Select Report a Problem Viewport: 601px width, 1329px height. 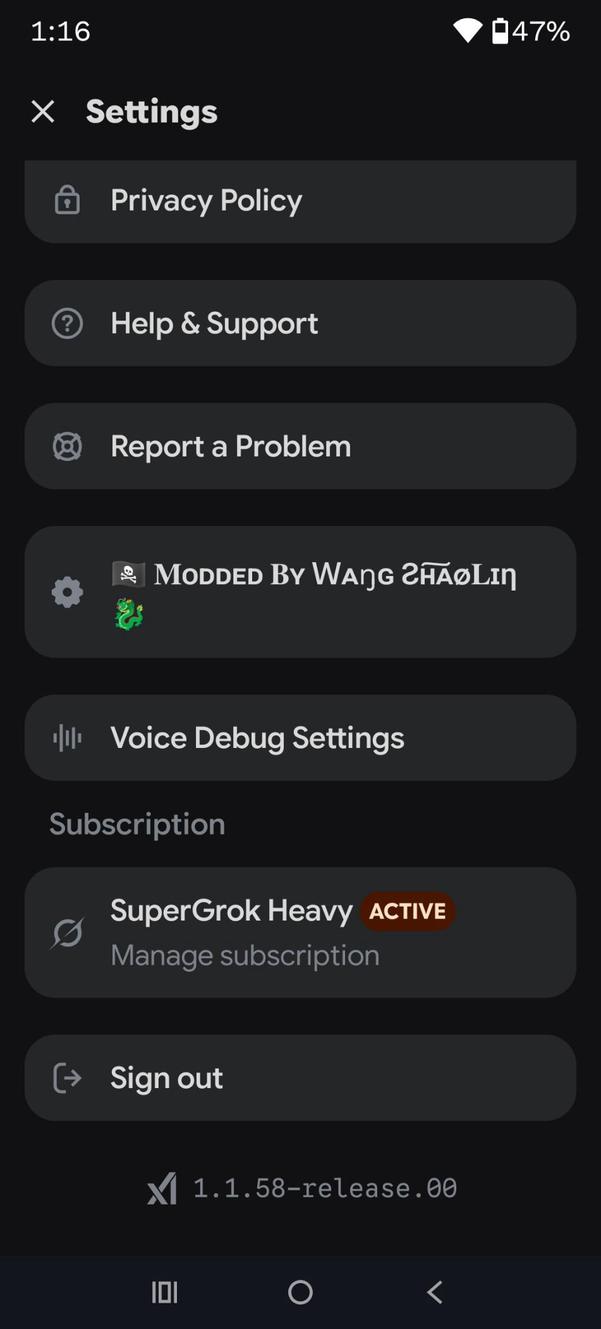[300, 446]
